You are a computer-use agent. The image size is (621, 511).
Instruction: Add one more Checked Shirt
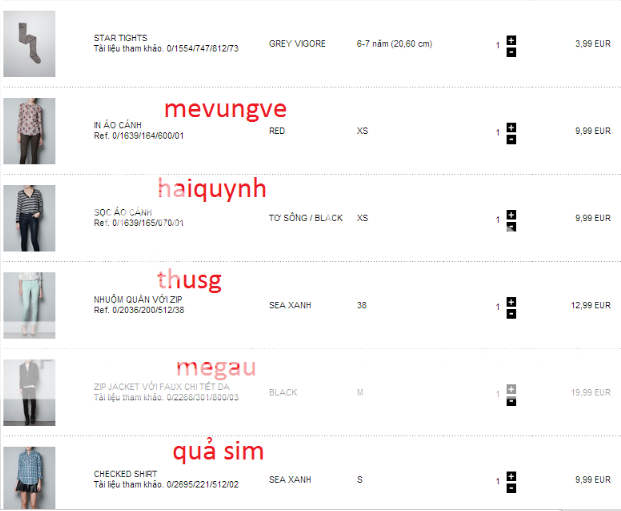pos(511,475)
